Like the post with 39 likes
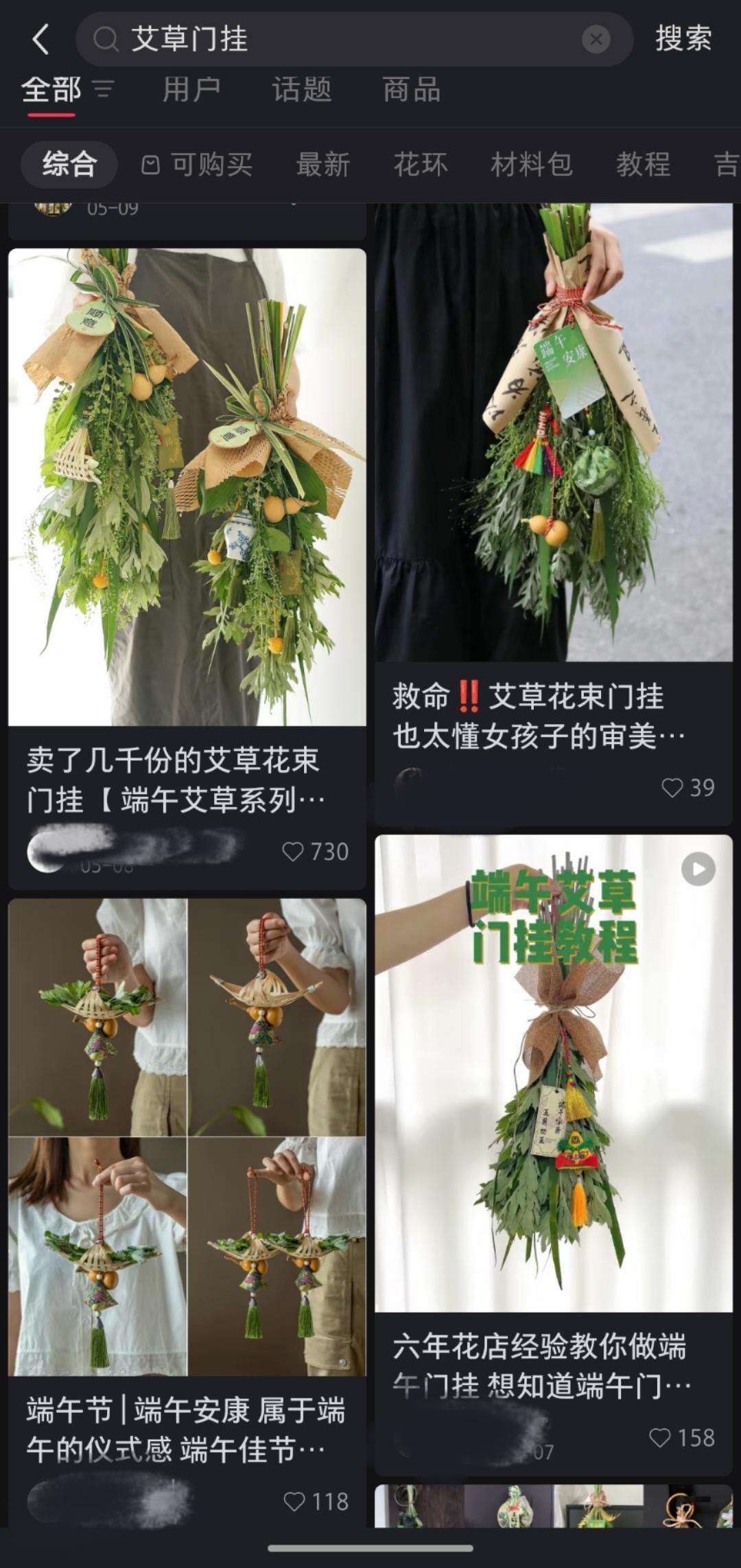Viewport: 741px width, 1568px height. [672, 787]
